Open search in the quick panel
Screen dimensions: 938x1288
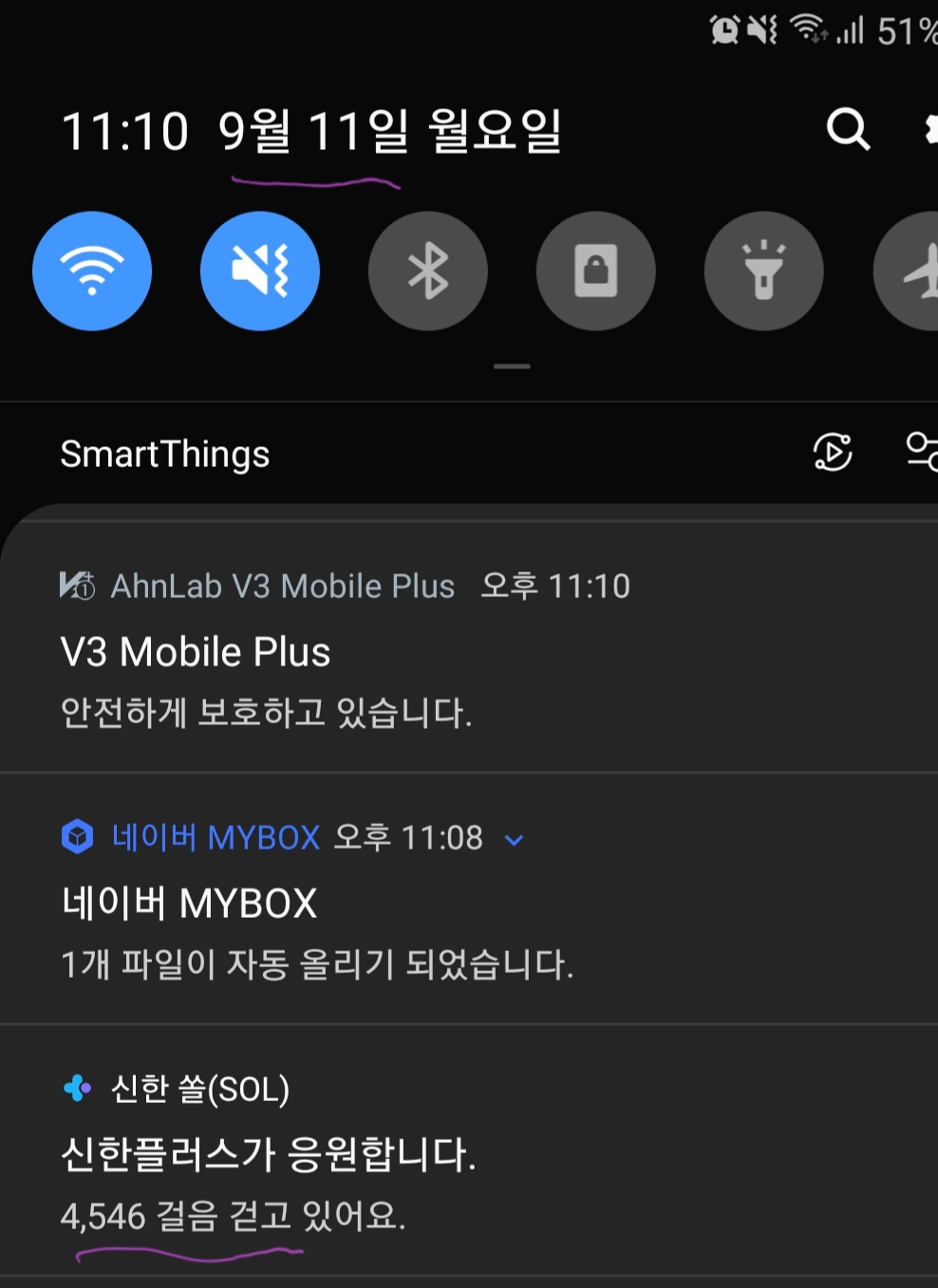pos(848,129)
